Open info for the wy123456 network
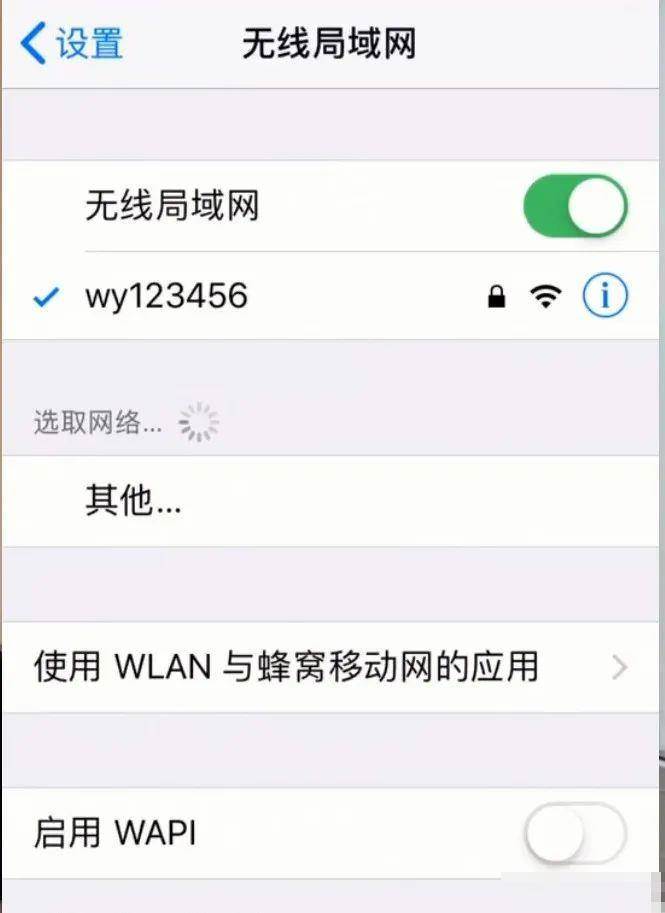This screenshot has height=913, width=665. (606, 296)
